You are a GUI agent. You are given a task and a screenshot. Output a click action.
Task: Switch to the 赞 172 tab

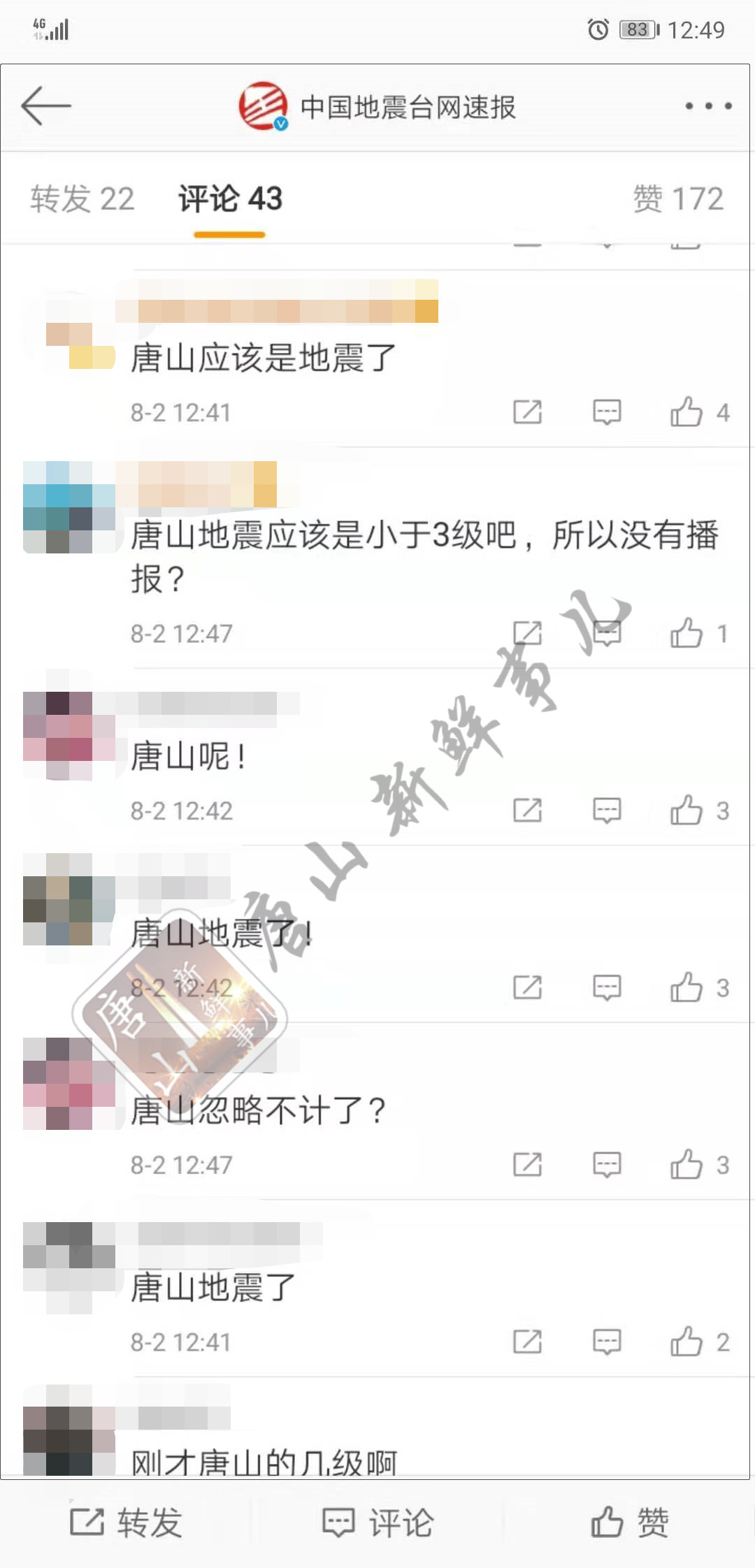[677, 199]
